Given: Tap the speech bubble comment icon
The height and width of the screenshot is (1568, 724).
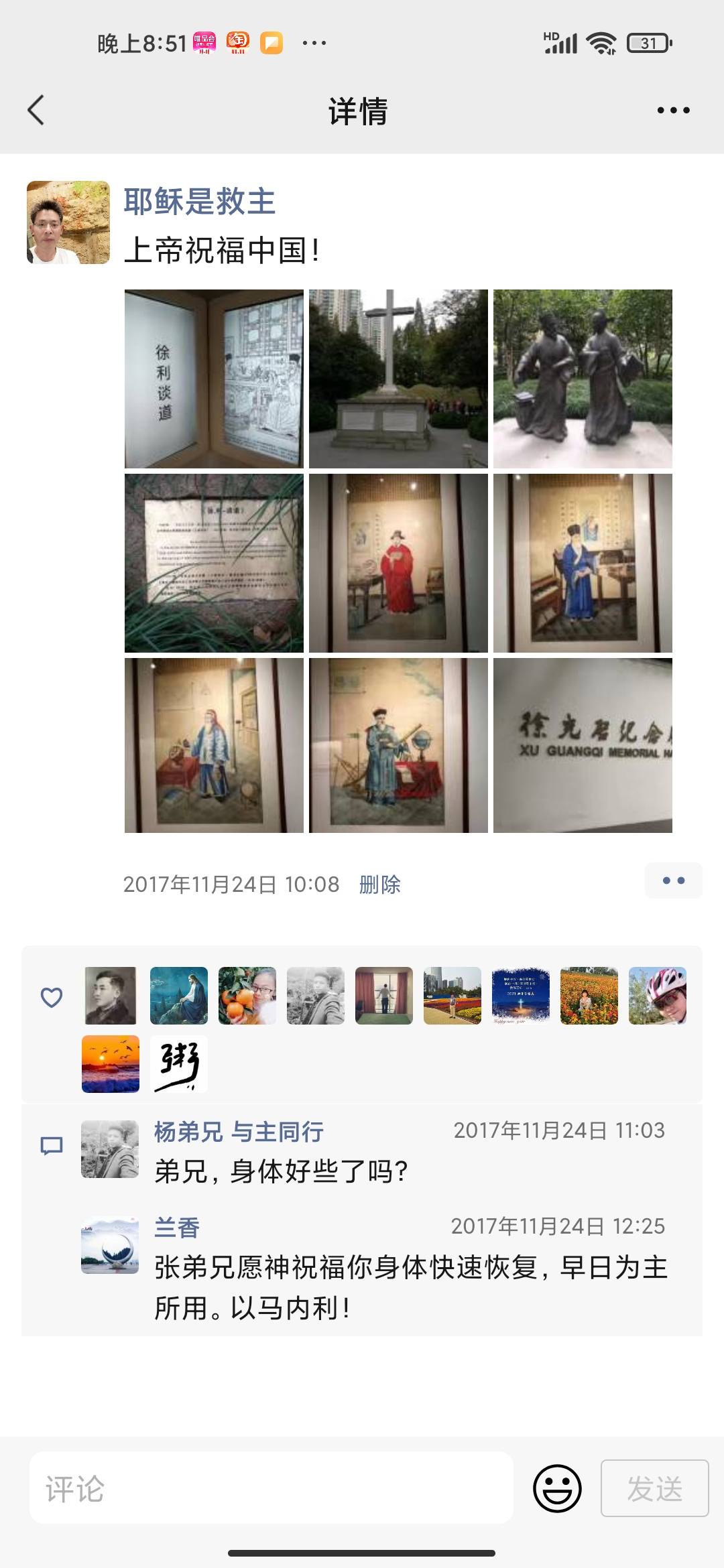Looking at the screenshot, I should click(x=52, y=1144).
